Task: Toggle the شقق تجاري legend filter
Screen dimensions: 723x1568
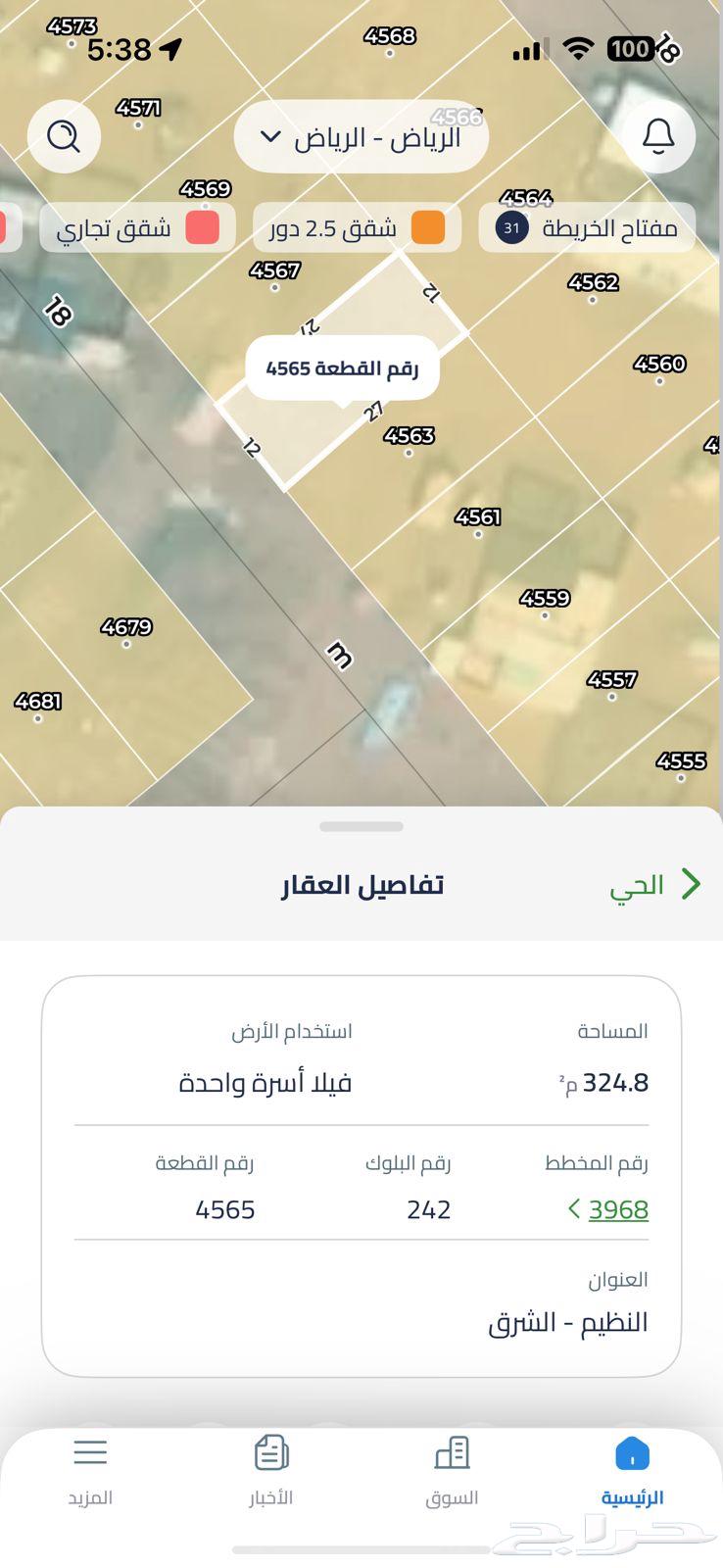Action: [x=137, y=227]
